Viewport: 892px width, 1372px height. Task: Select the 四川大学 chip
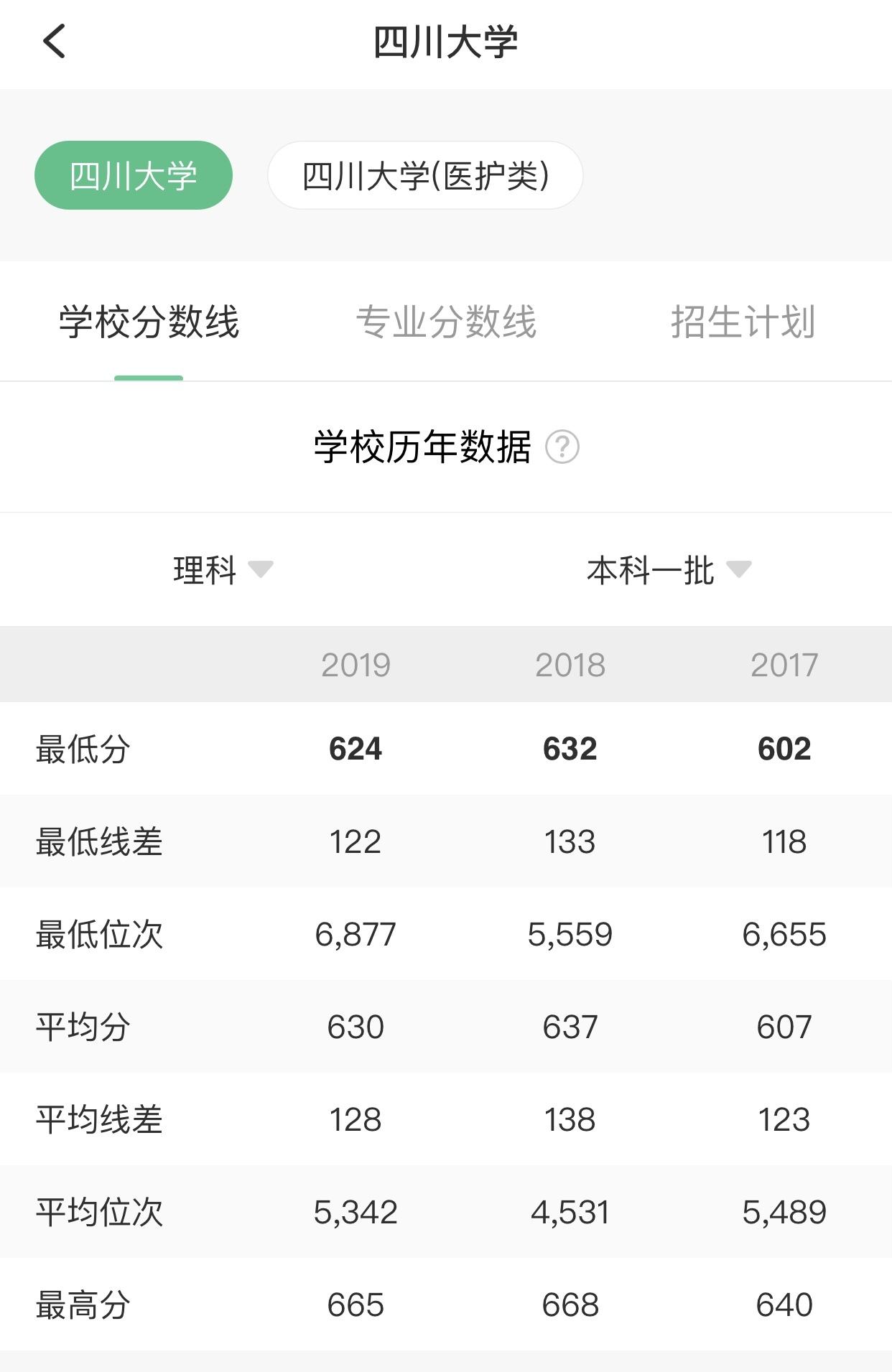click(134, 176)
